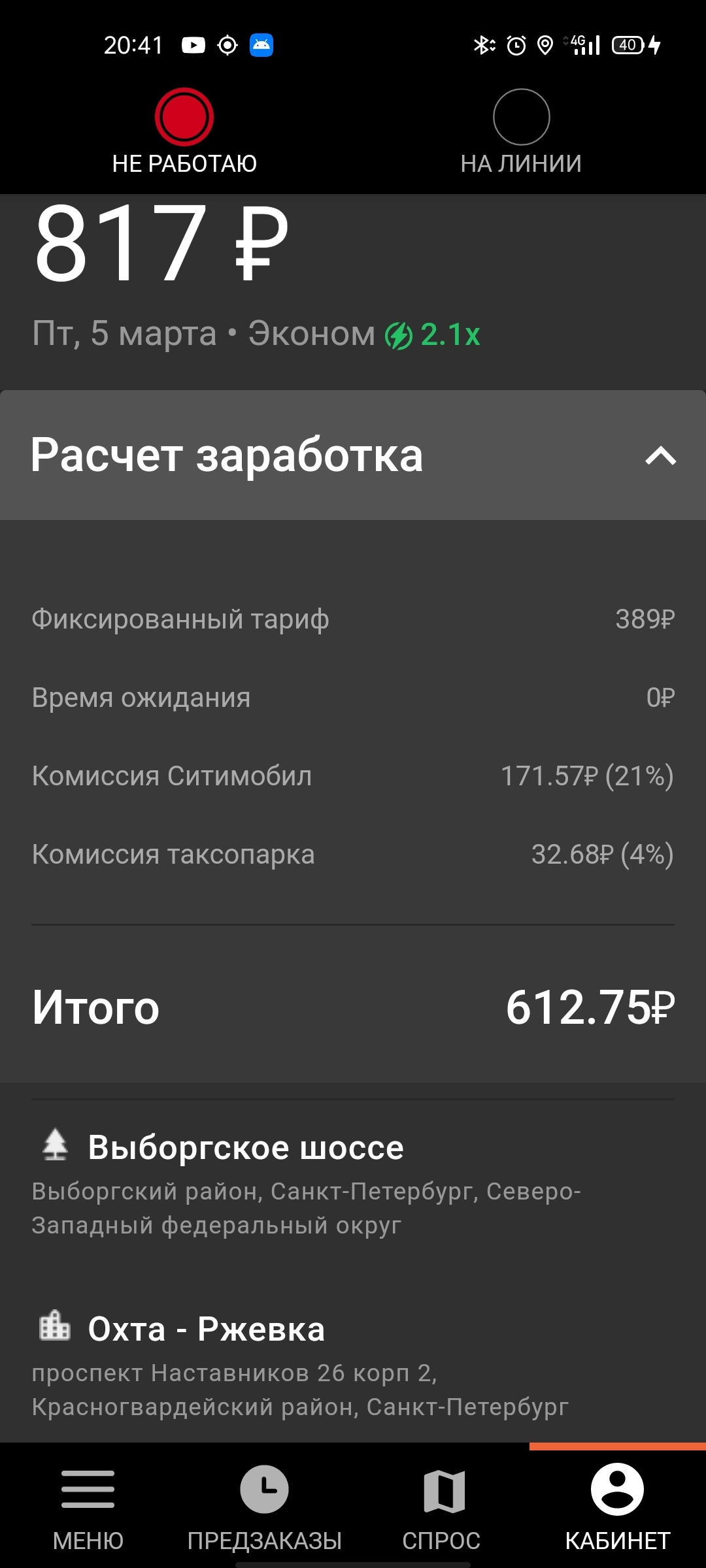Select the Итого 612.75₽ row
This screenshot has width=706, height=1568.
point(353,1006)
